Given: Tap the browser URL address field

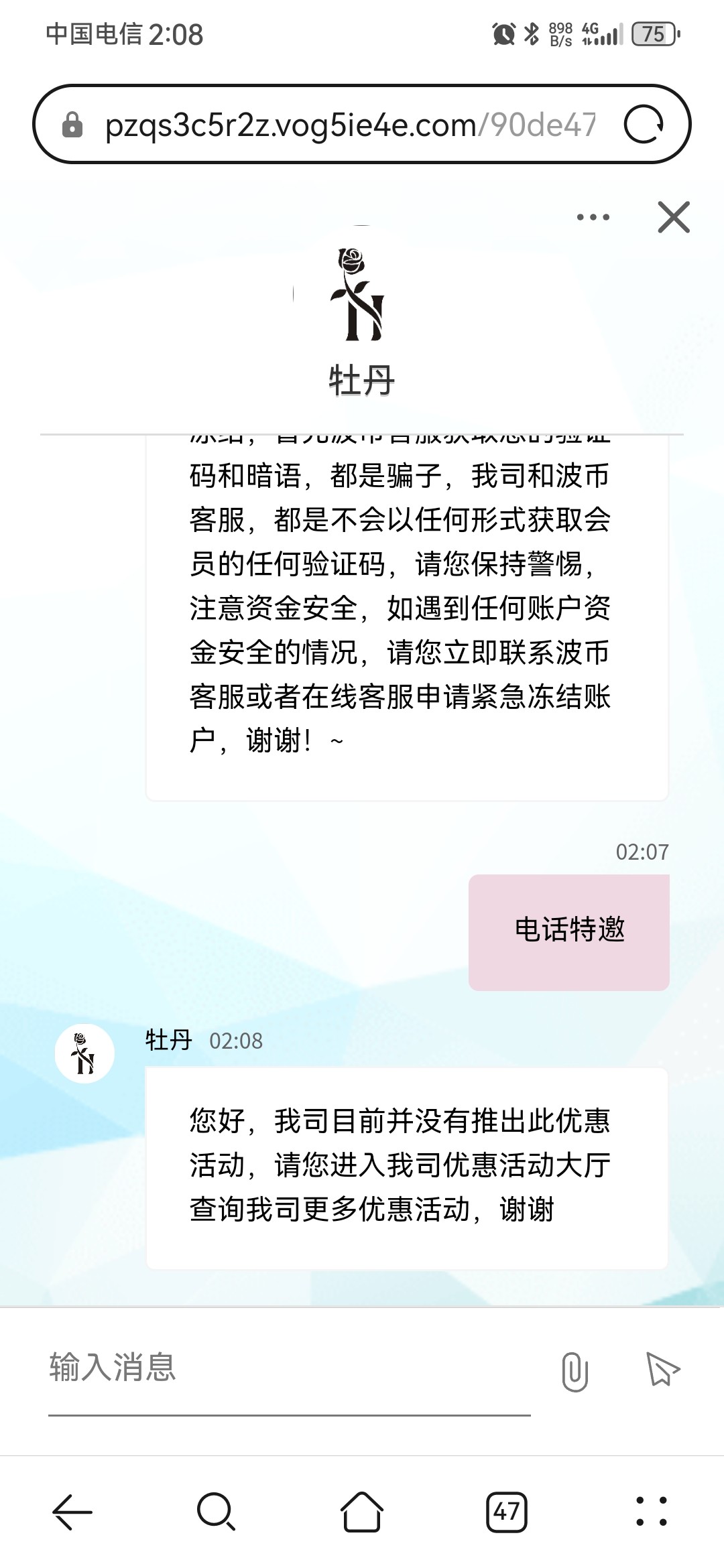Looking at the screenshot, I should [349, 125].
